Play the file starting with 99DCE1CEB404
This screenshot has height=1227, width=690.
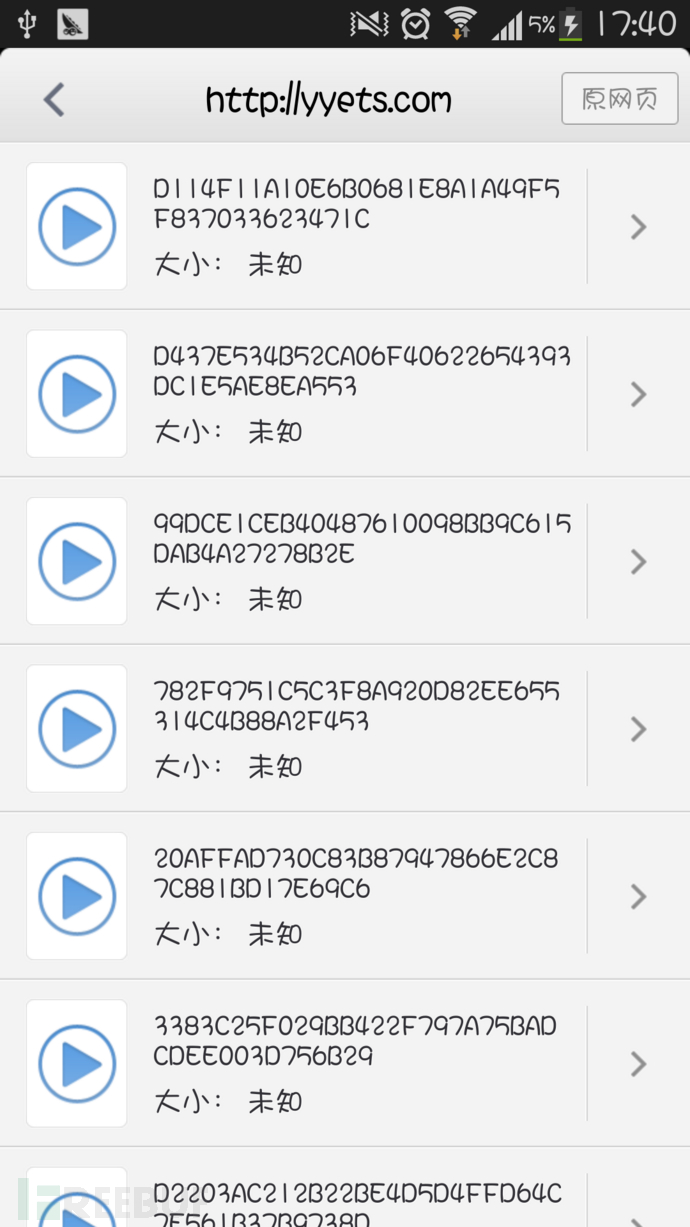tap(77, 561)
